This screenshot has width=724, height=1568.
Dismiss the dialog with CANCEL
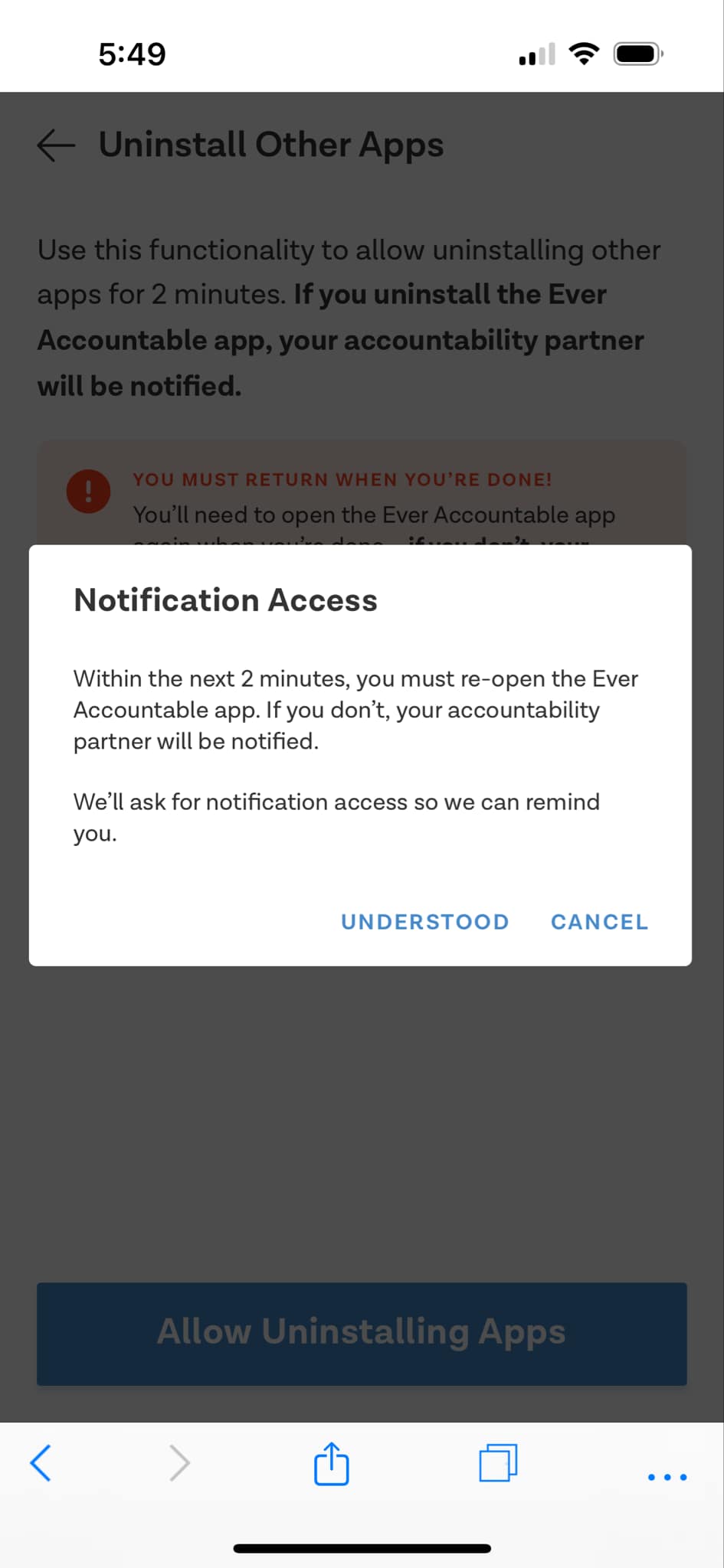click(x=600, y=922)
